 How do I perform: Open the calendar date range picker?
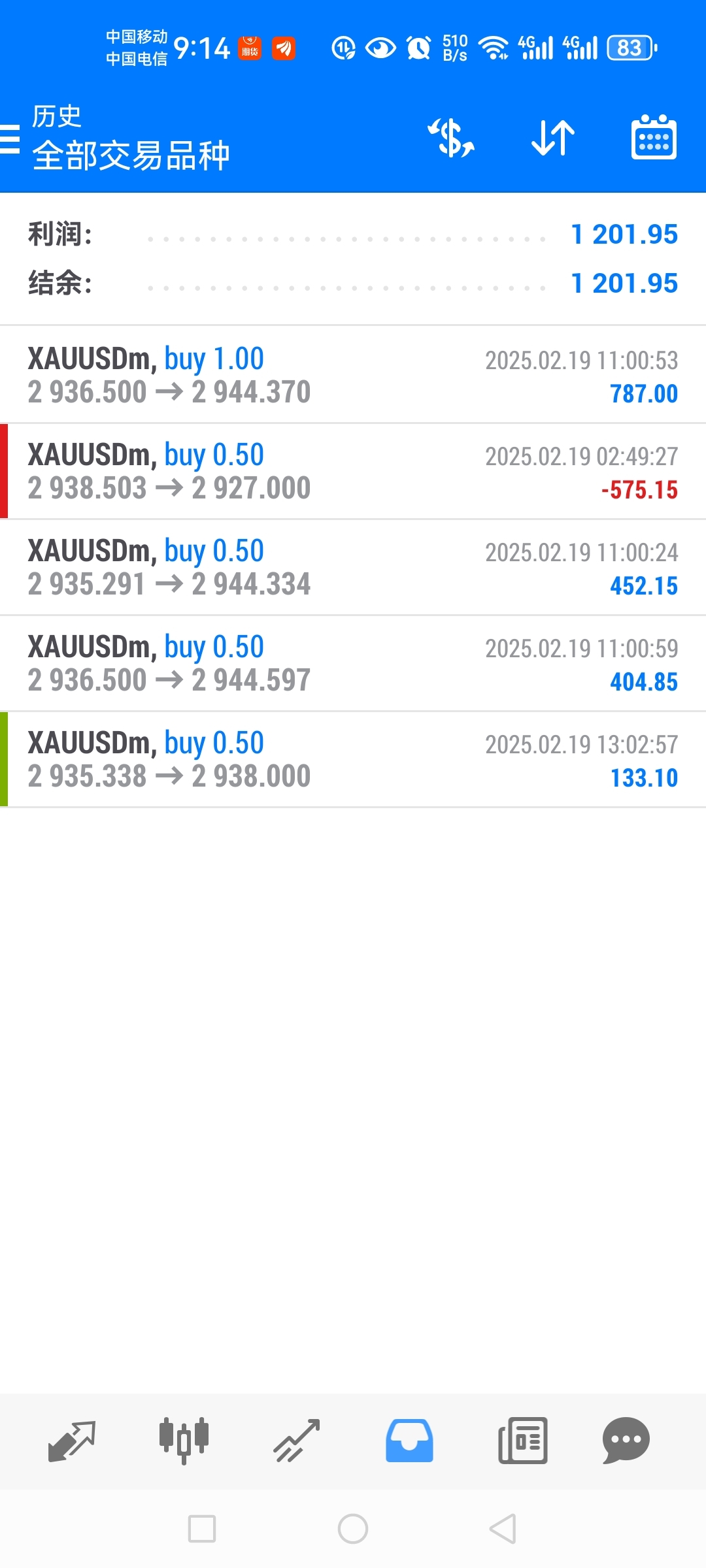coord(654,138)
